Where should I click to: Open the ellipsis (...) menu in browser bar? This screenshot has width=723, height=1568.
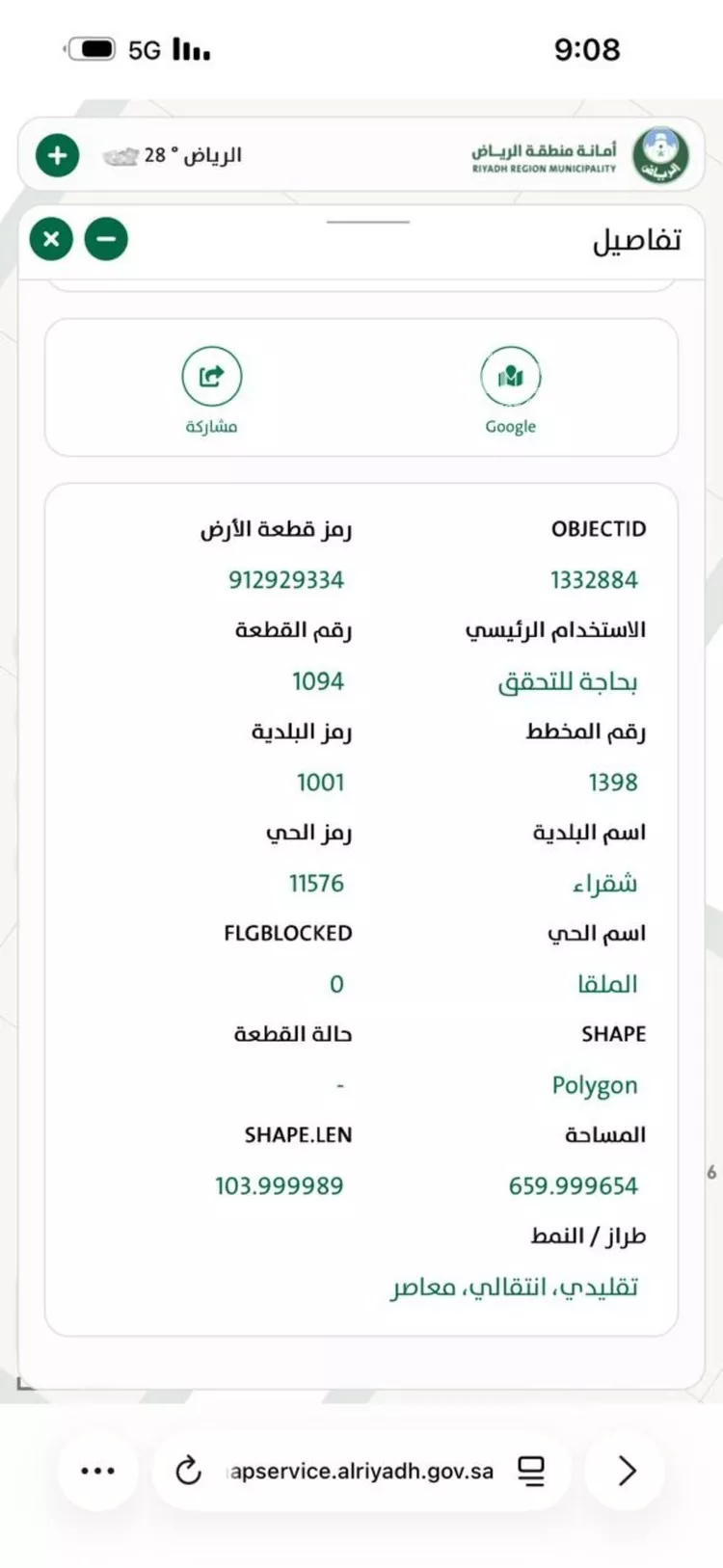[97, 1470]
